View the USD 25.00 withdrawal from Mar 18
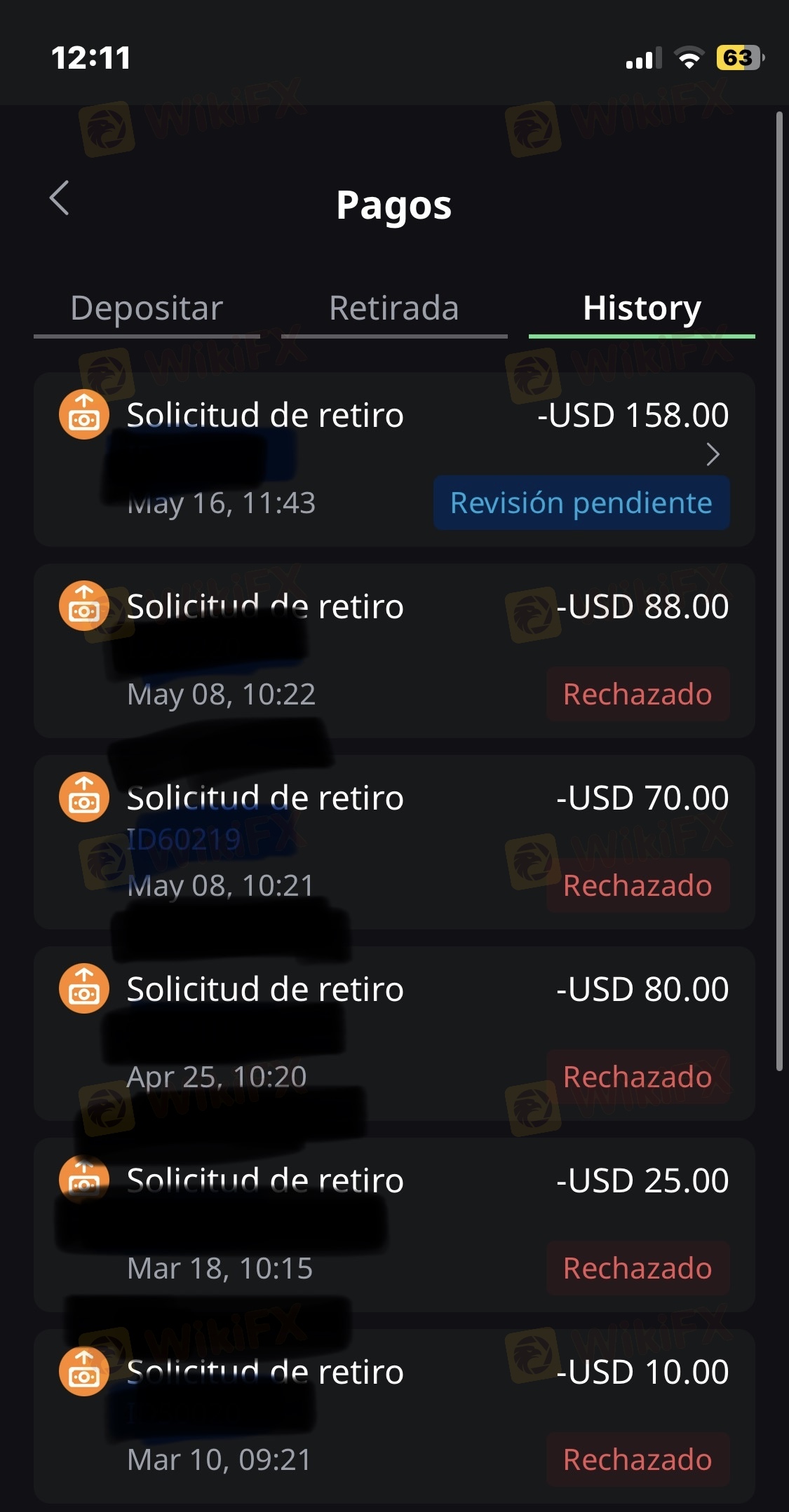 (393, 1225)
